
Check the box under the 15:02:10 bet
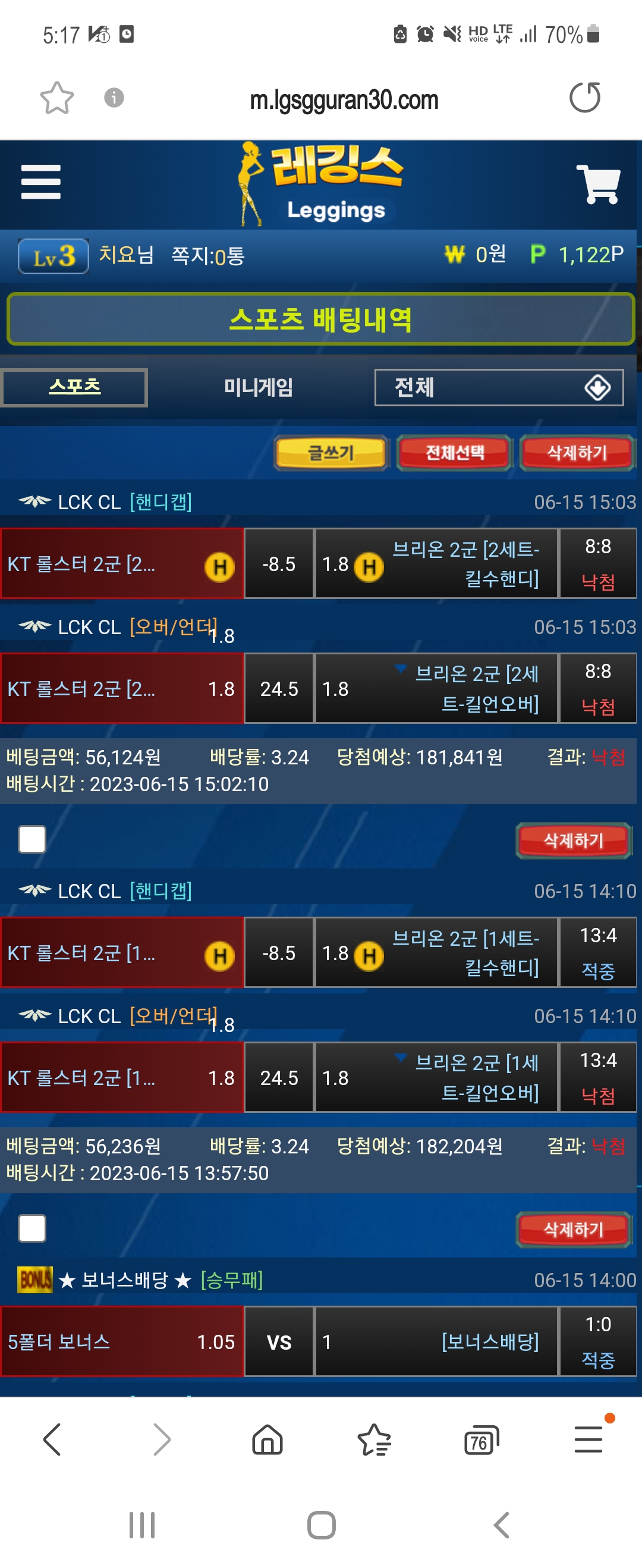tap(32, 839)
